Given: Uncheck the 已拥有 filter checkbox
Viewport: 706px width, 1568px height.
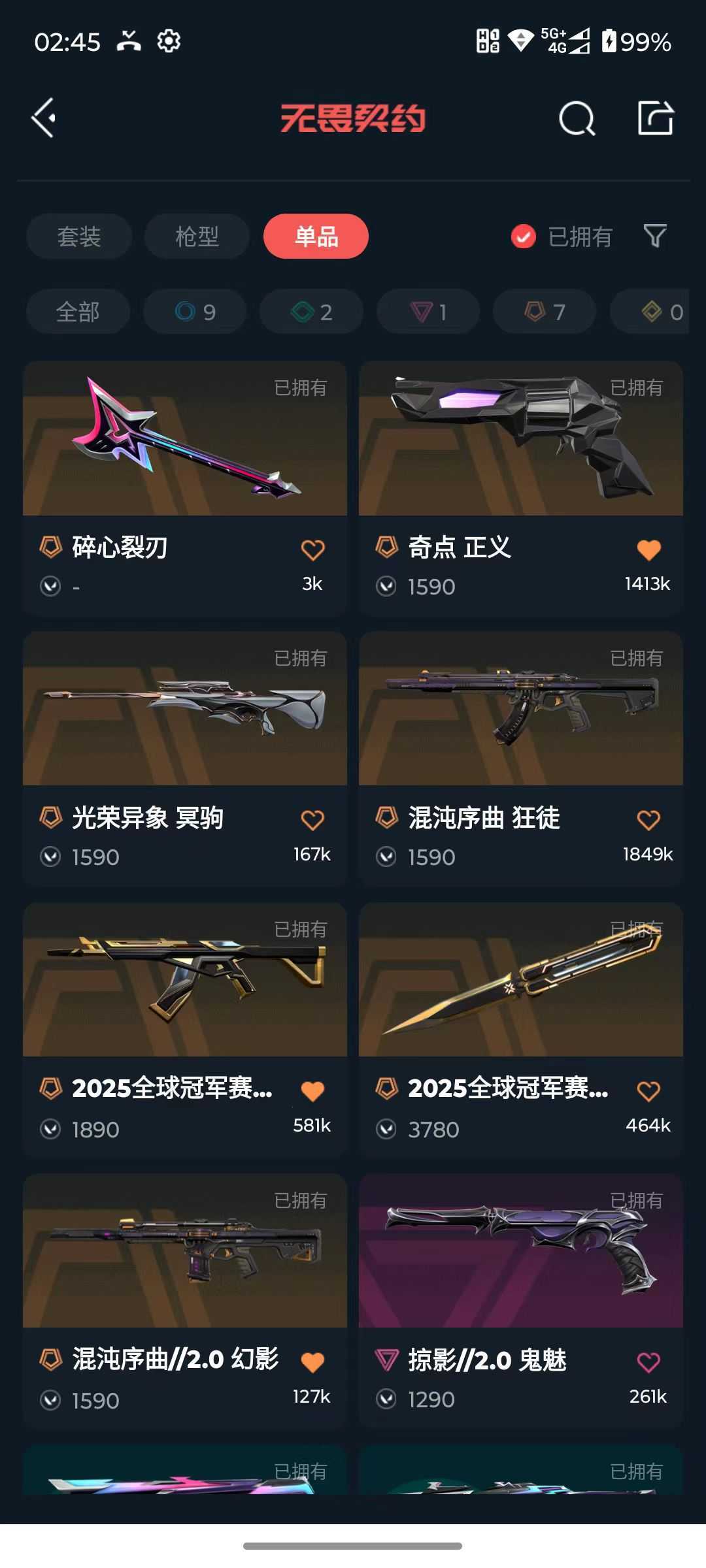Looking at the screenshot, I should pyautogui.click(x=523, y=237).
